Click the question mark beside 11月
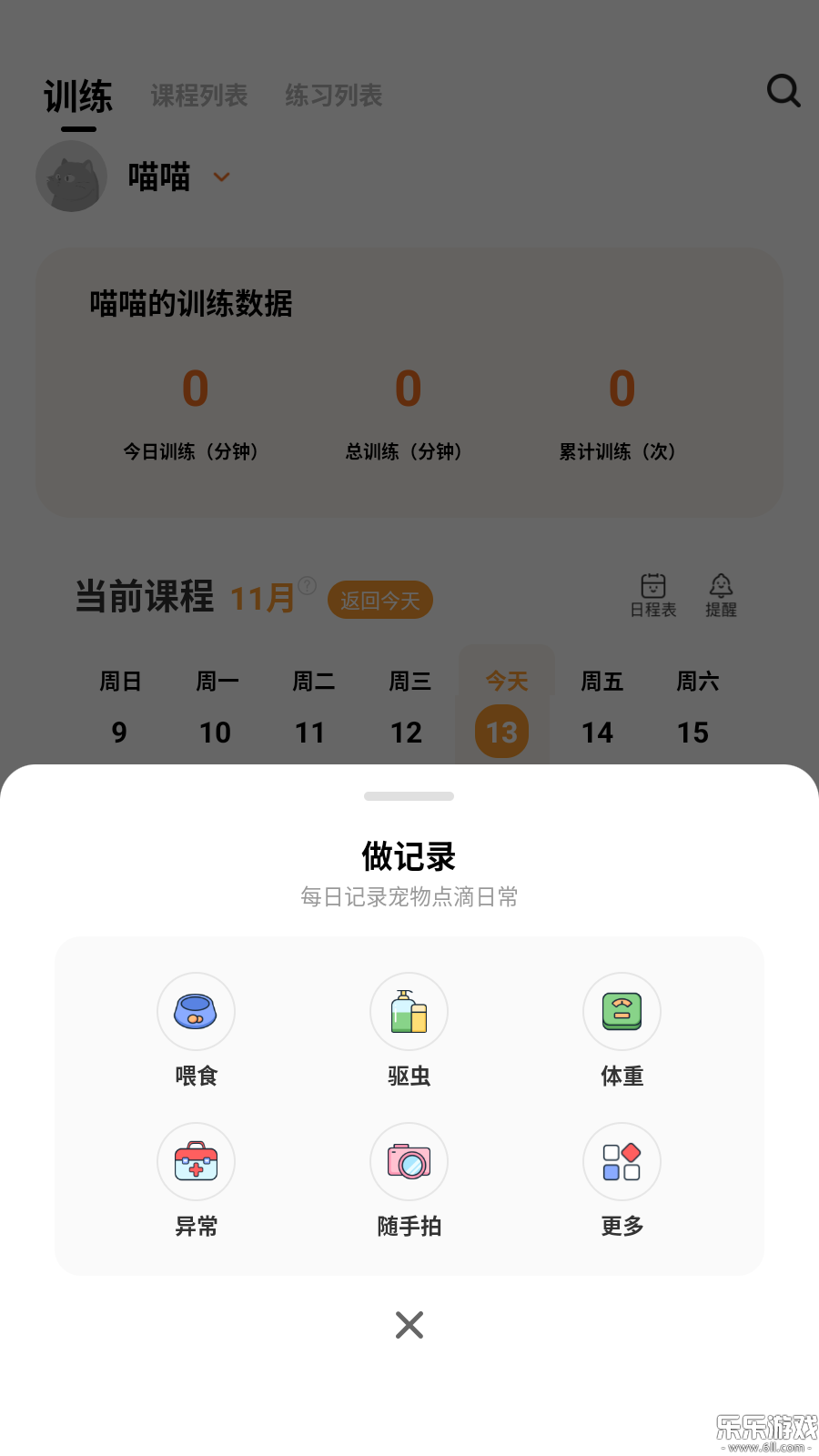The width and height of the screenshot is (819, 1456). 308,586
